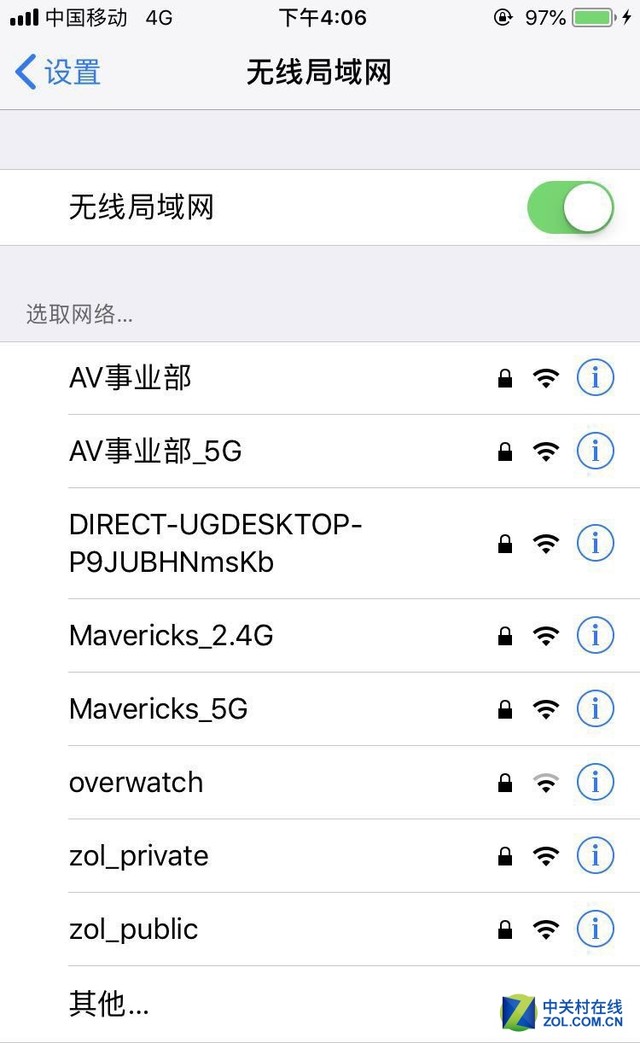Viewport: 640px width, 1043px height.
Task: View details icon for Mavericks_5G
Action: click(595, 709)
